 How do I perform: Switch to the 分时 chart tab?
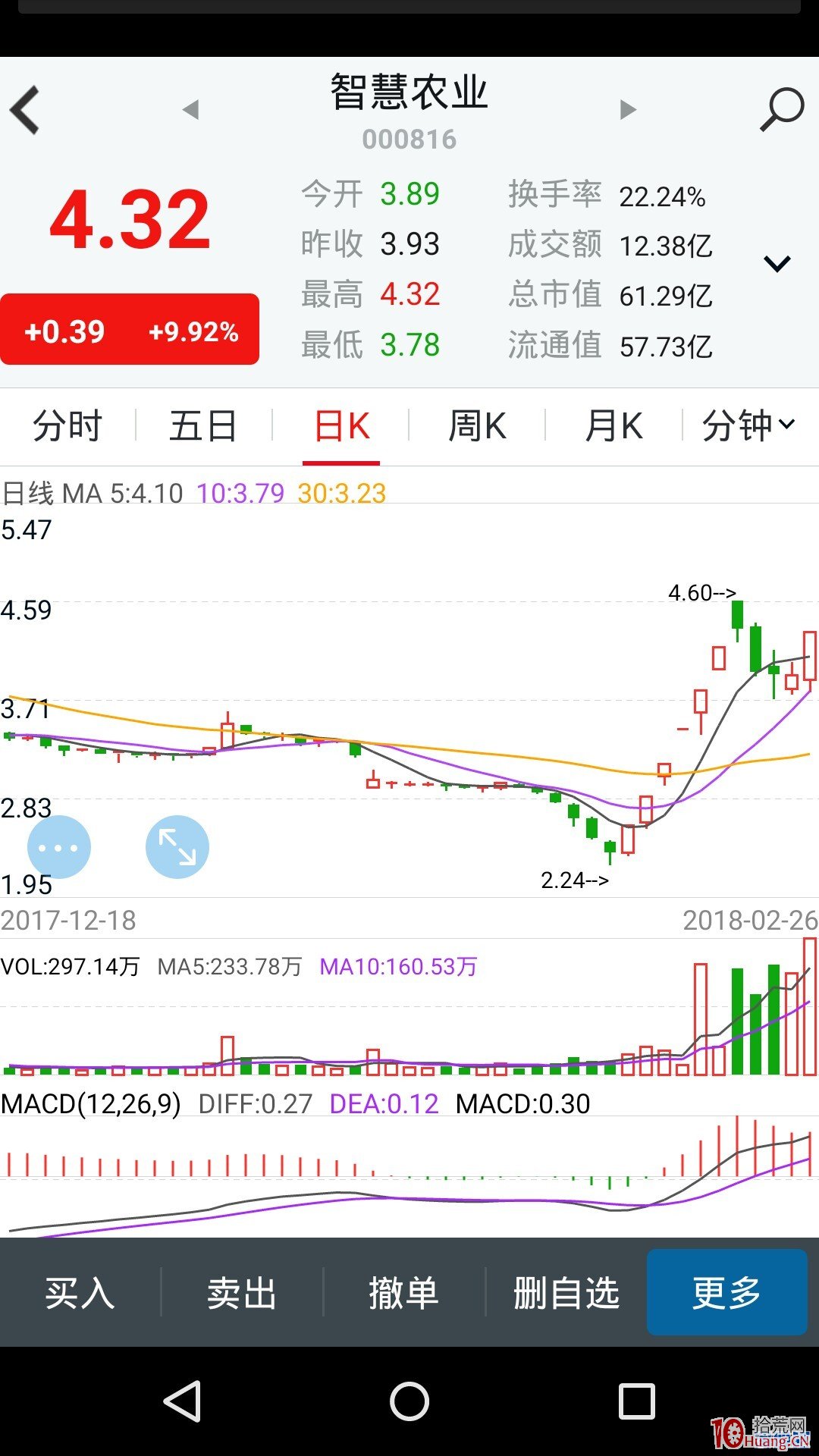point(67,425)
